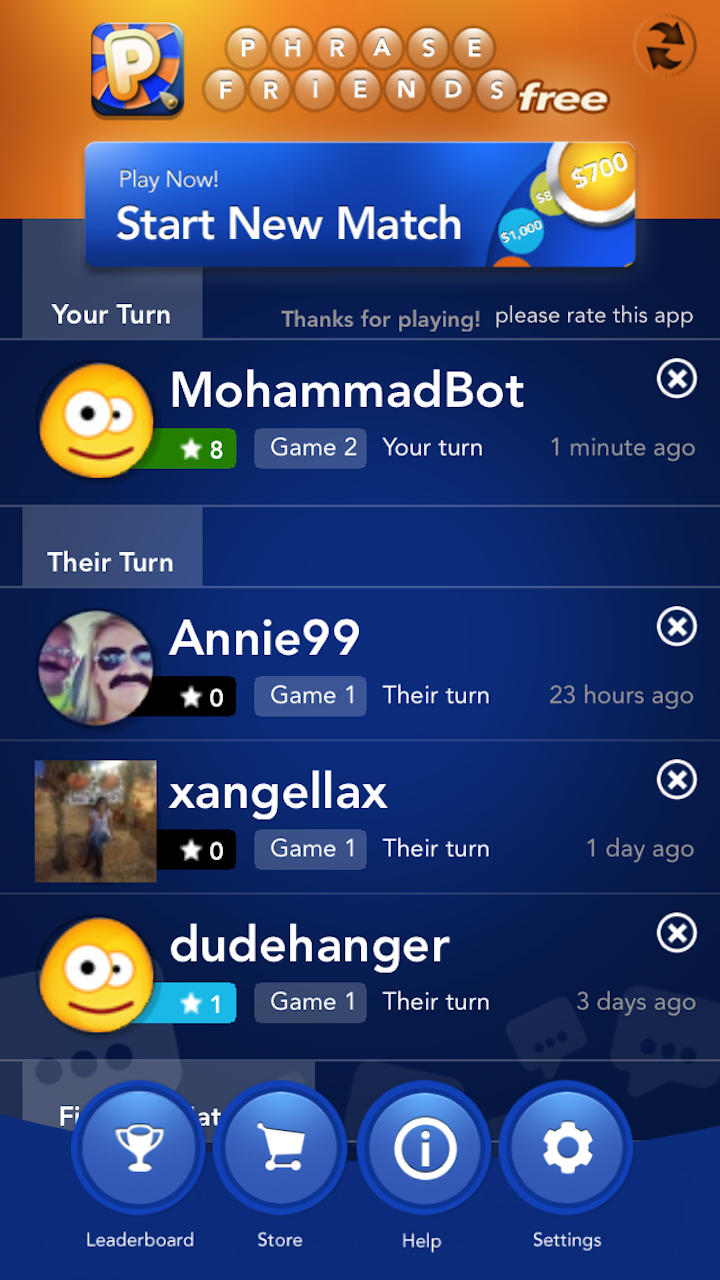Open MohammadBot's smiley avatar
This screenshot has height=1280, width=720.
pos(95,420)
